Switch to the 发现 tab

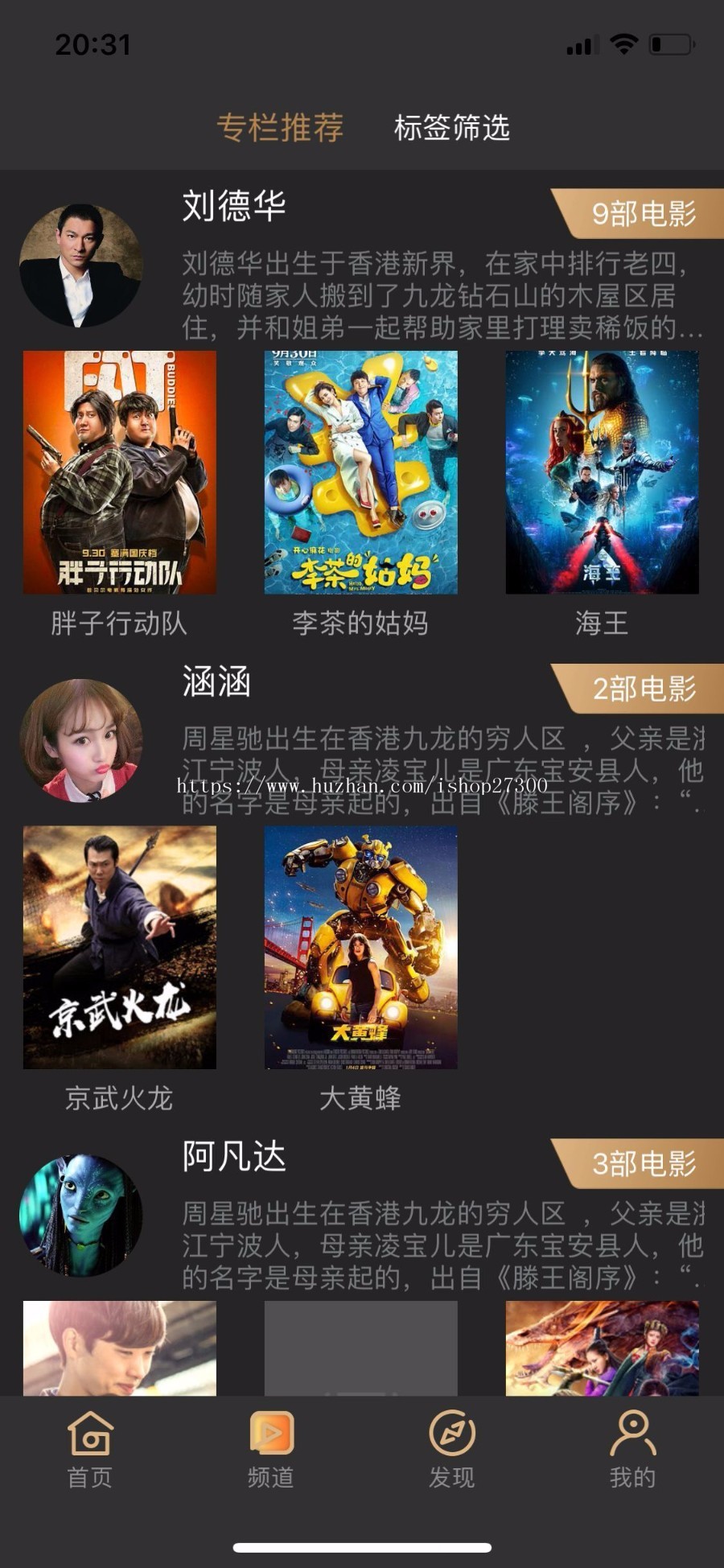[452, 1450]
